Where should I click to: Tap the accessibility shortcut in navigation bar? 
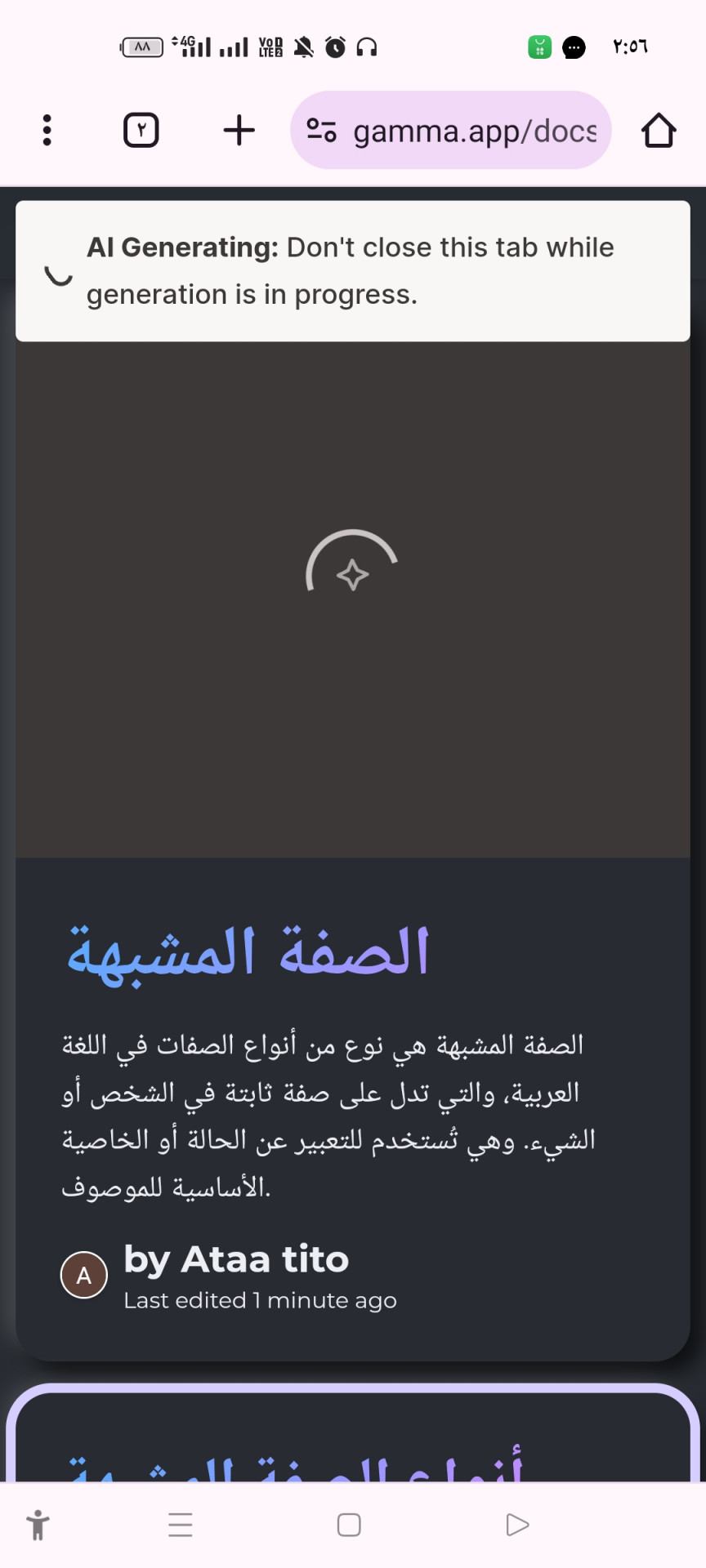click(x=38, y=1525)
